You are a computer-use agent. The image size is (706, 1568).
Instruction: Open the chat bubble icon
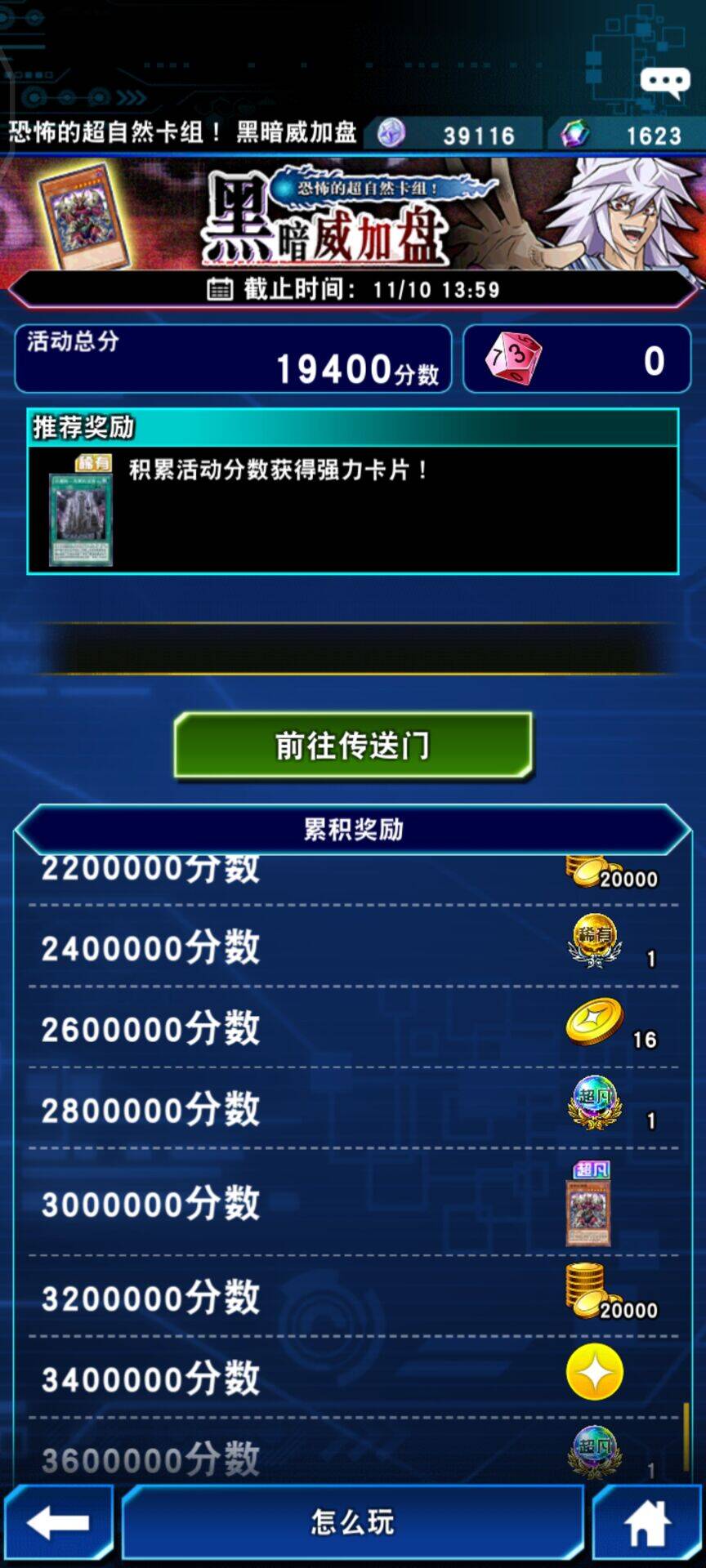(664, 82)
